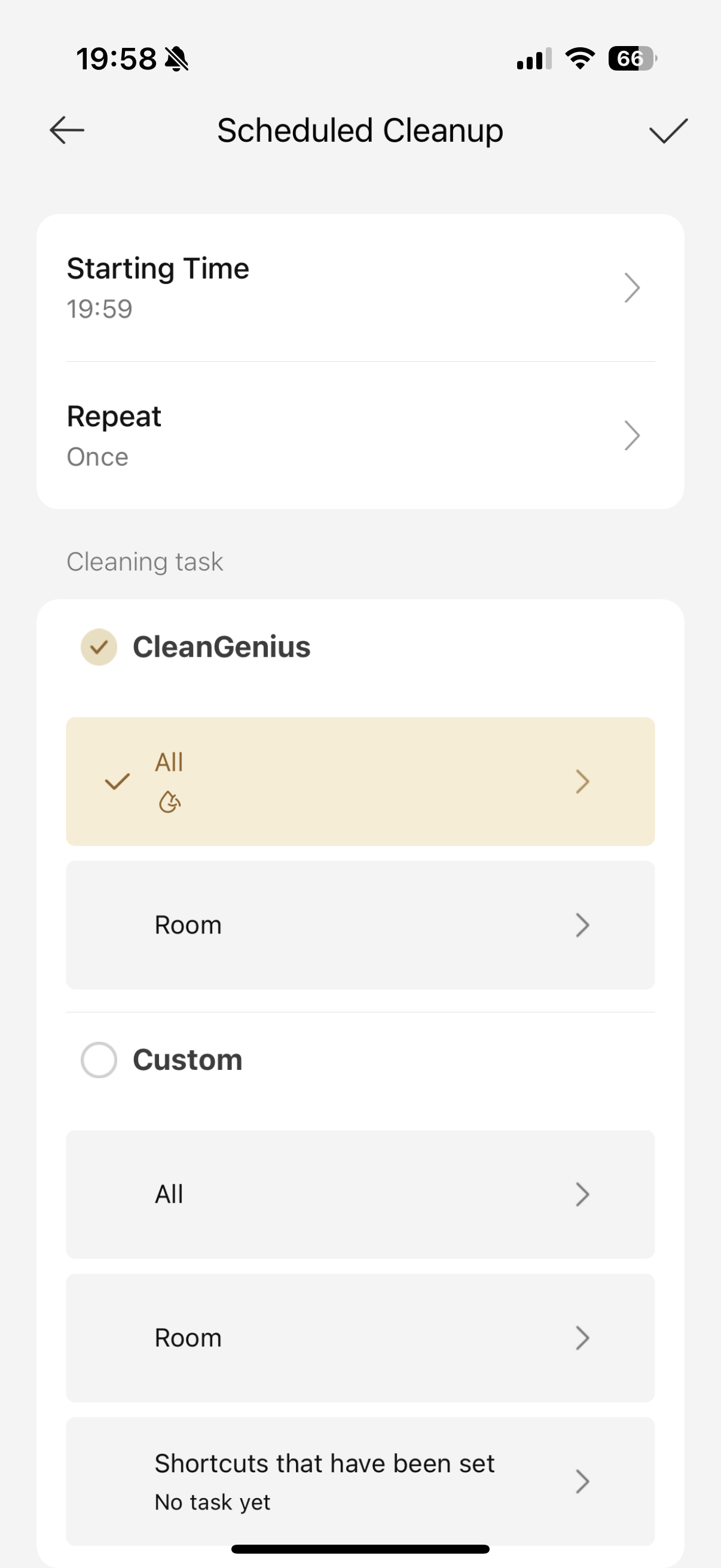
Task: Open the Repeat frequency options
Action: tap(360, 435)
